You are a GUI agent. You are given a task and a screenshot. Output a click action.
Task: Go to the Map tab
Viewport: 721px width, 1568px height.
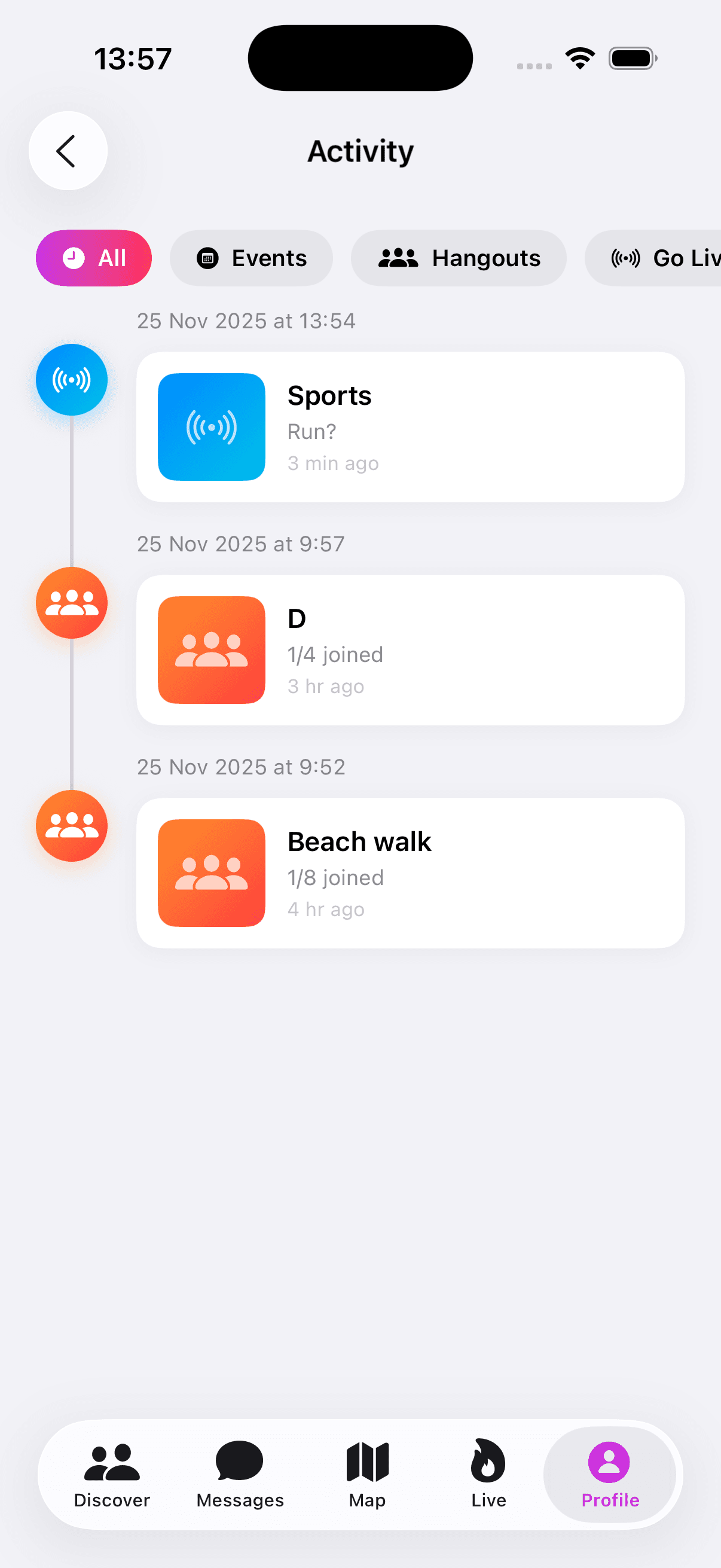pos(367,1474)
